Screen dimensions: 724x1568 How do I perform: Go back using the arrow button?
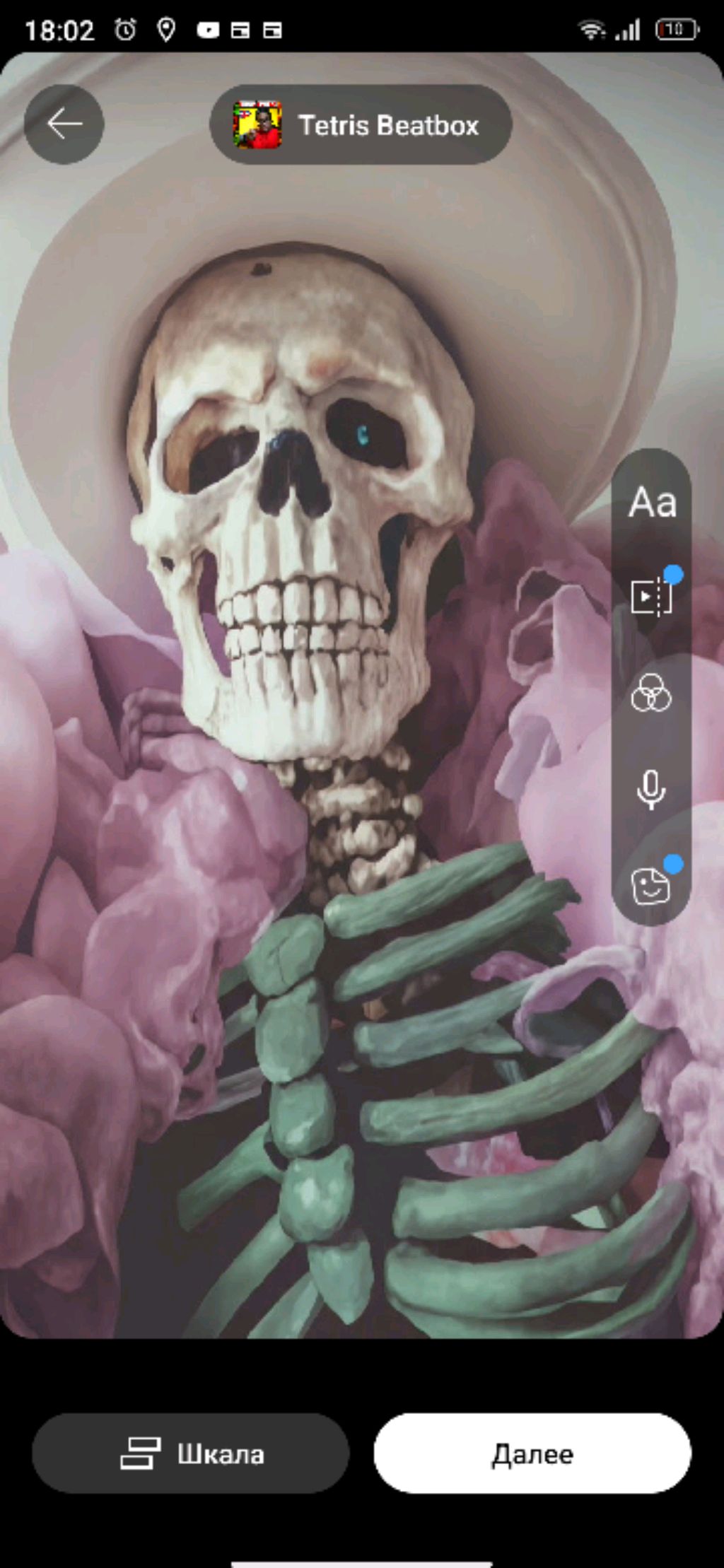point(64,124)
